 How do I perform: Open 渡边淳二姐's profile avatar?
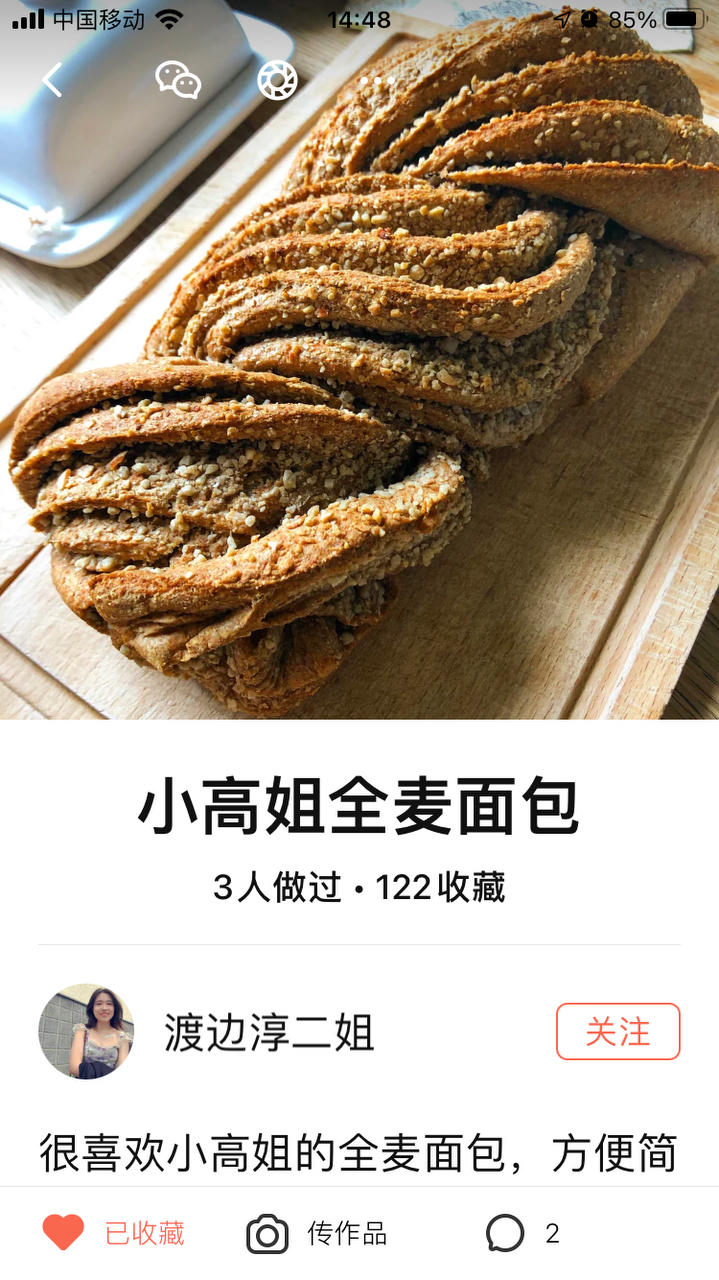click(x=86, y=1031)
